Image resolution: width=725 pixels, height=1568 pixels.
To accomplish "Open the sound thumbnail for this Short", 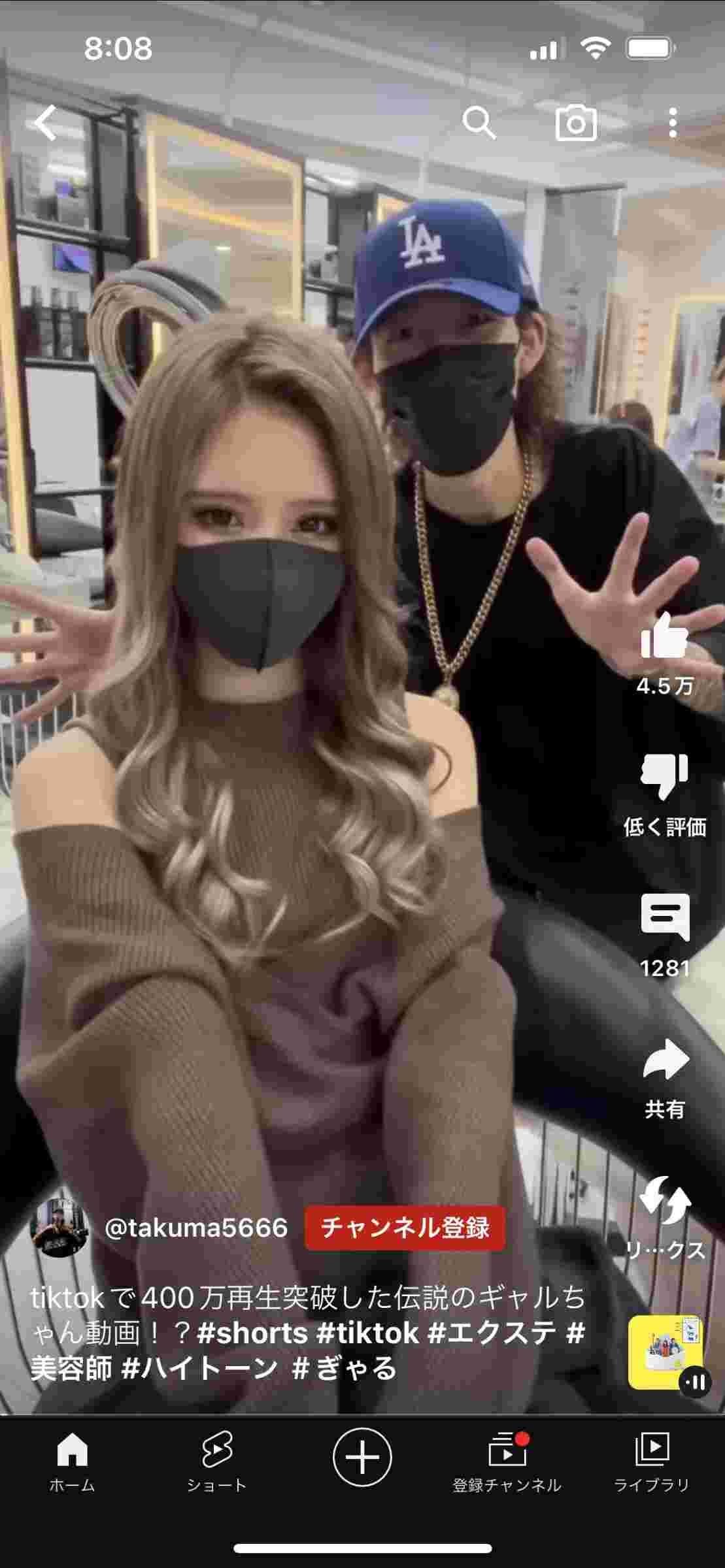I will tap(666, 1352).
